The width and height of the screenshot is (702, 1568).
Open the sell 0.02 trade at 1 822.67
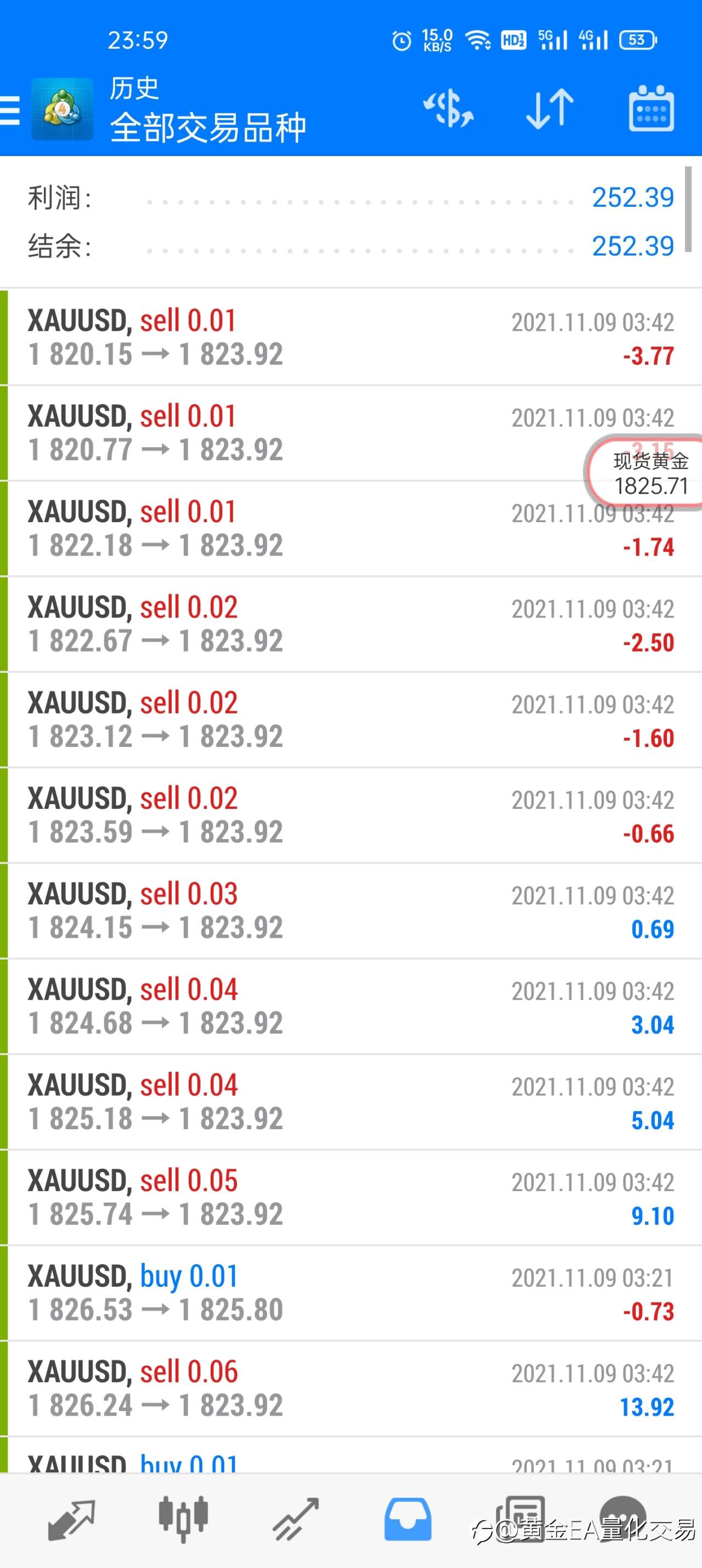350,625
